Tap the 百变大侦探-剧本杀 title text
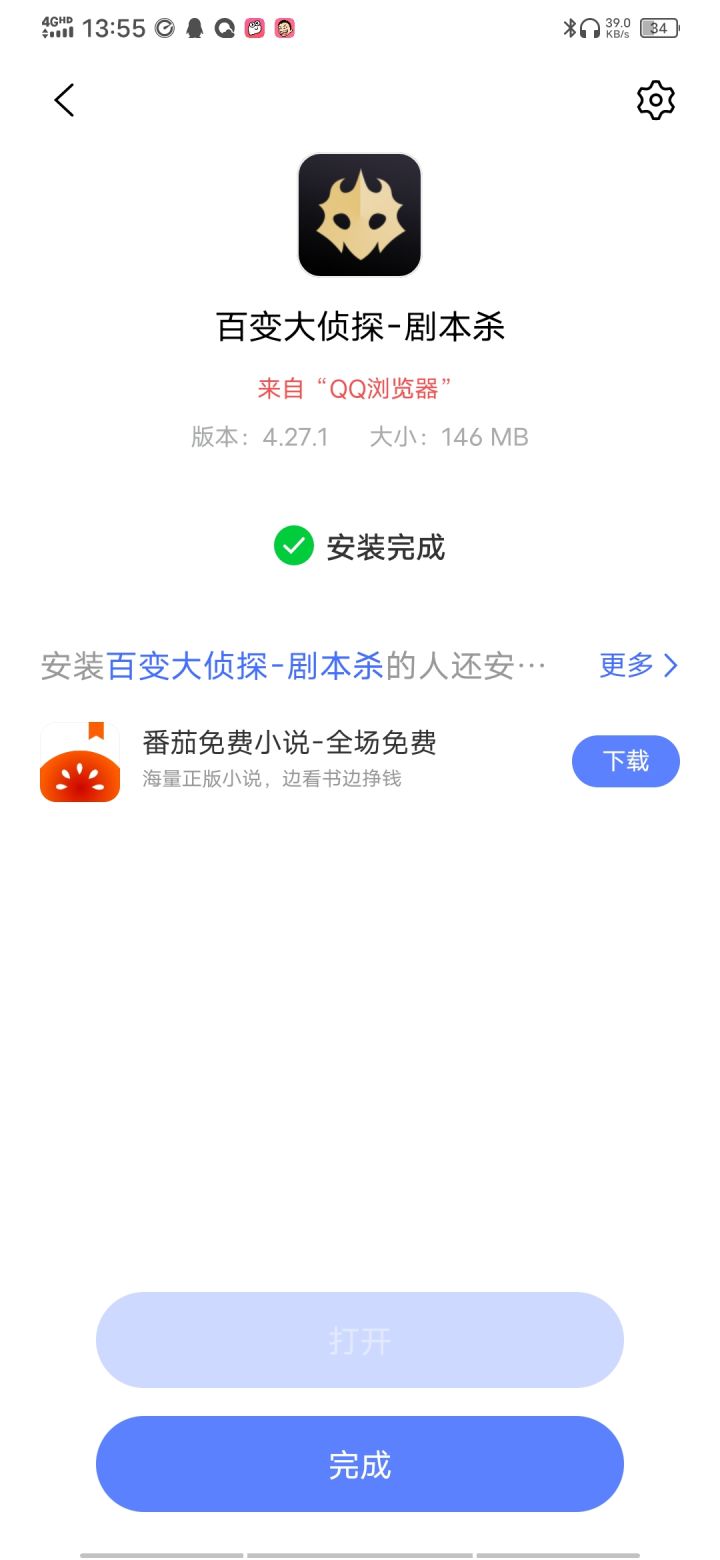This screenshot has width=720, height=1560. (360, 326)
